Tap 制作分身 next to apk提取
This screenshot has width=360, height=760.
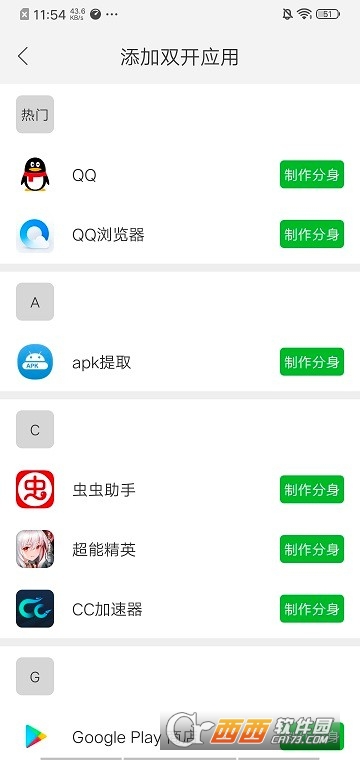tap(312, 362)
